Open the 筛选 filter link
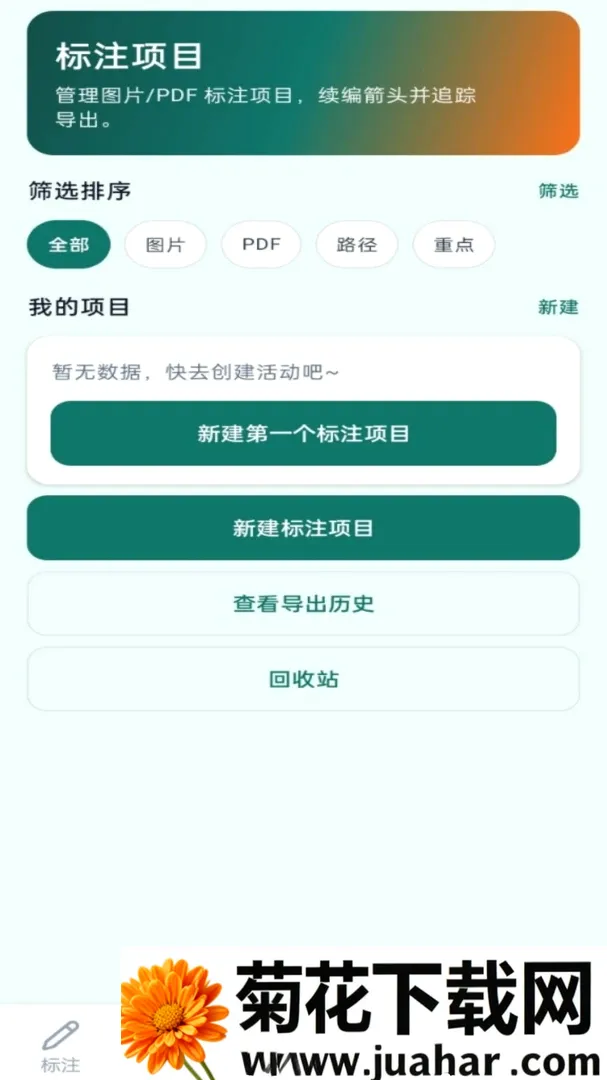607x1080 pixels. coord(558,191)
